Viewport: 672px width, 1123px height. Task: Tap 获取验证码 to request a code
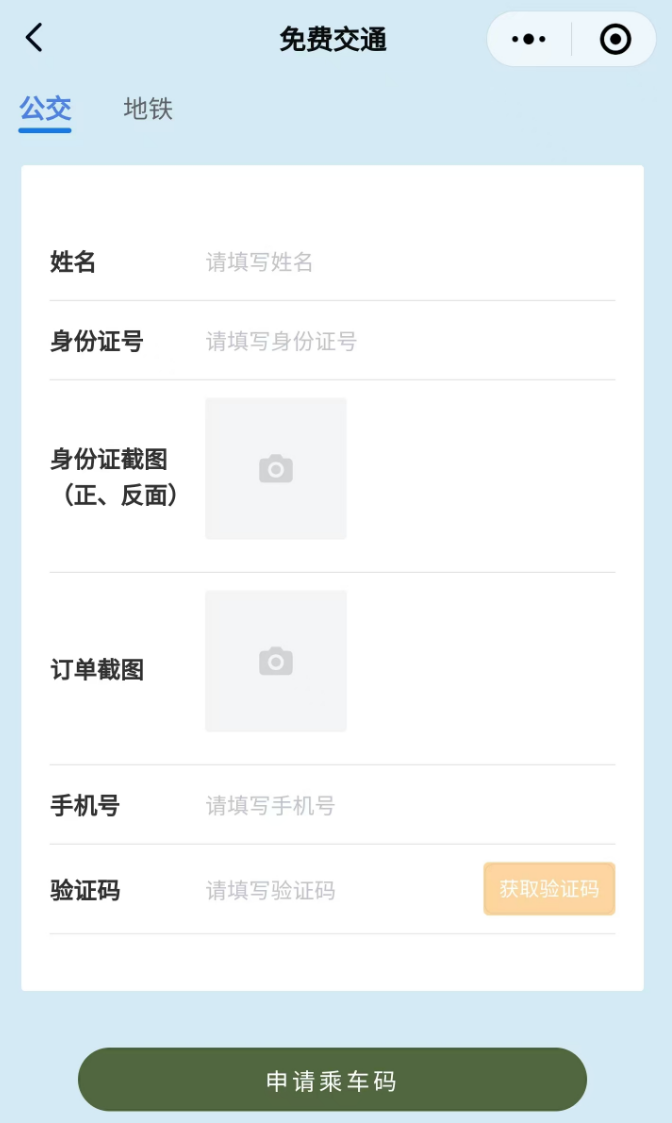click(549, 889)
